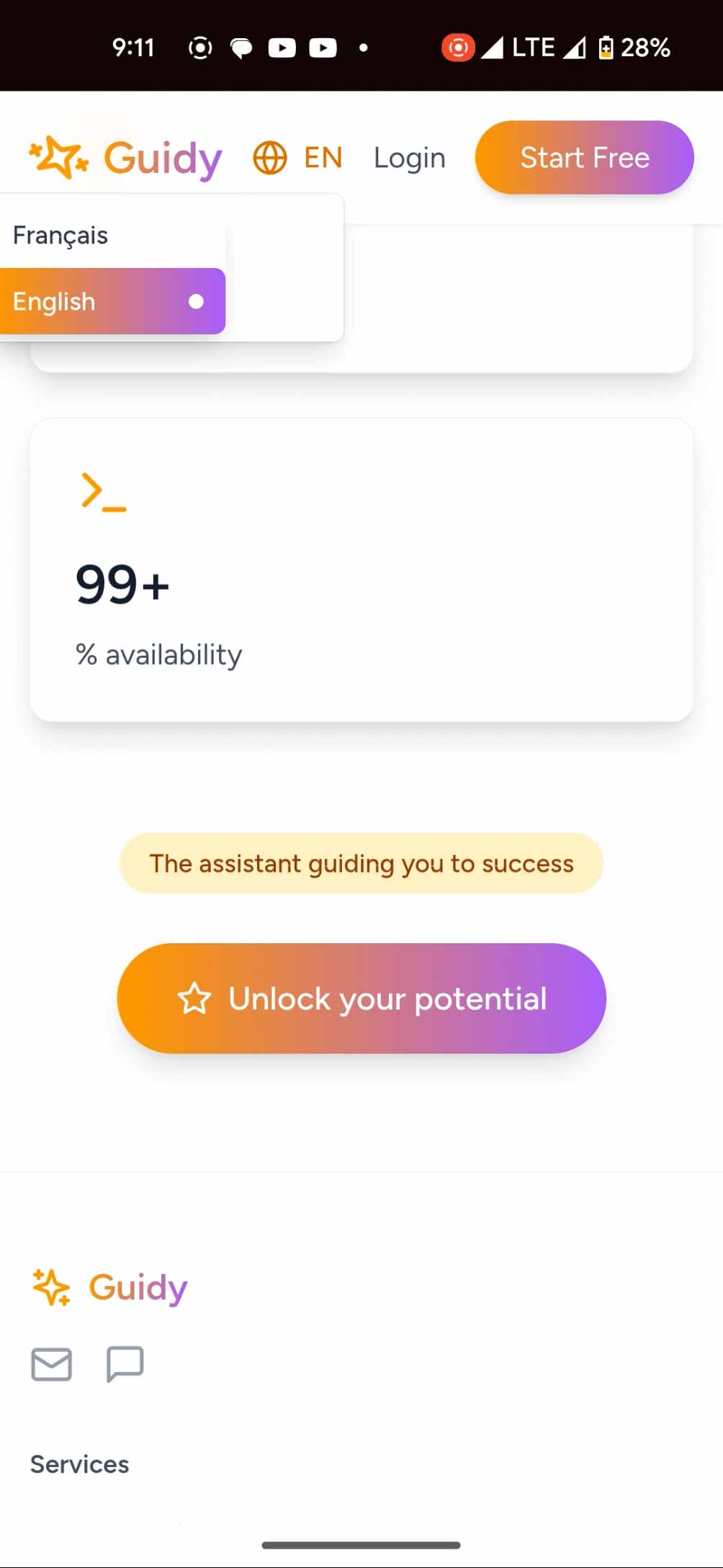Tap the Start Free button
This screenshot has height=1568, width=723.
pyautogui.click(x=584, y=158)
